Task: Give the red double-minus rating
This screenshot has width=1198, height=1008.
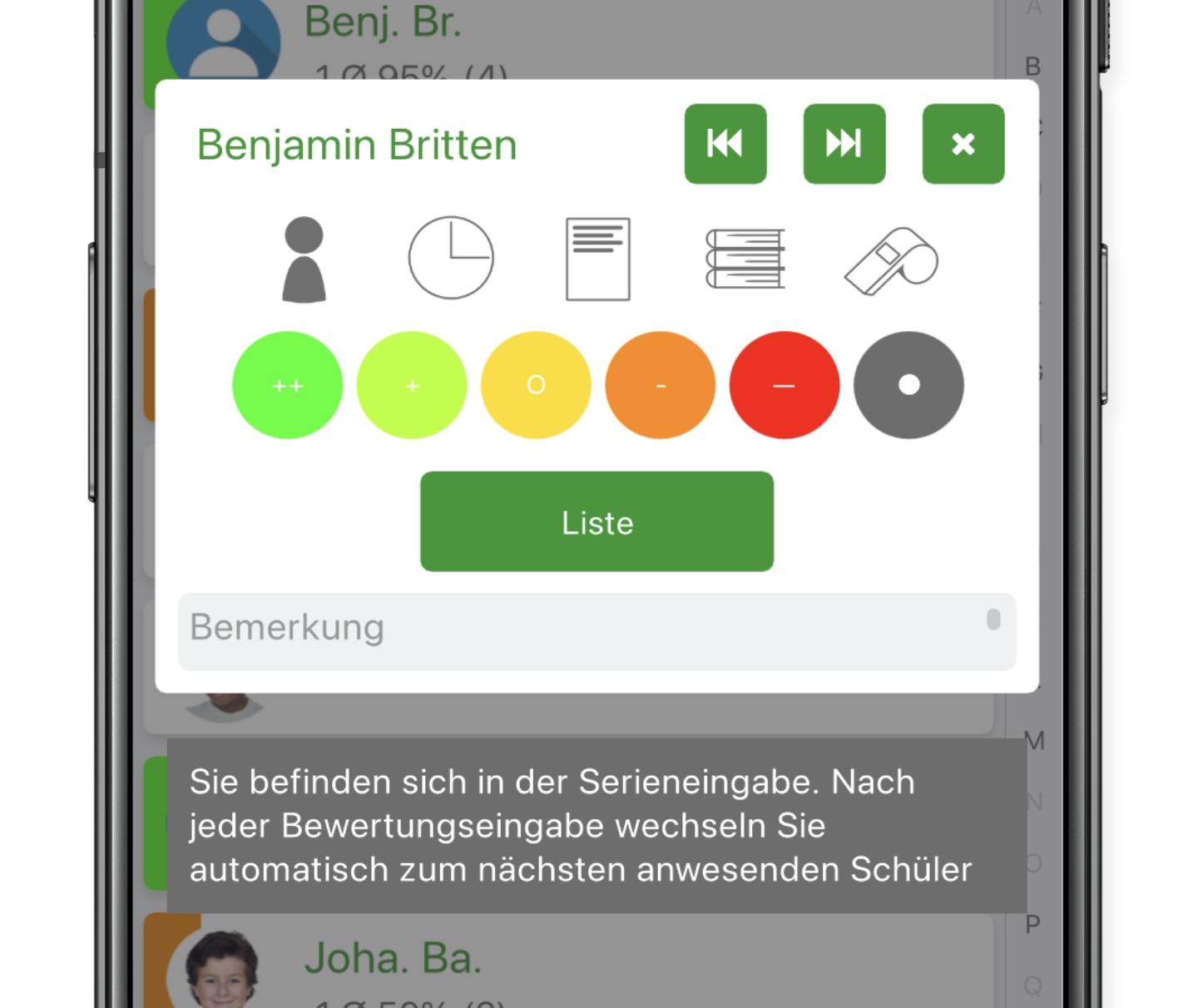Action: click(784, 385)
